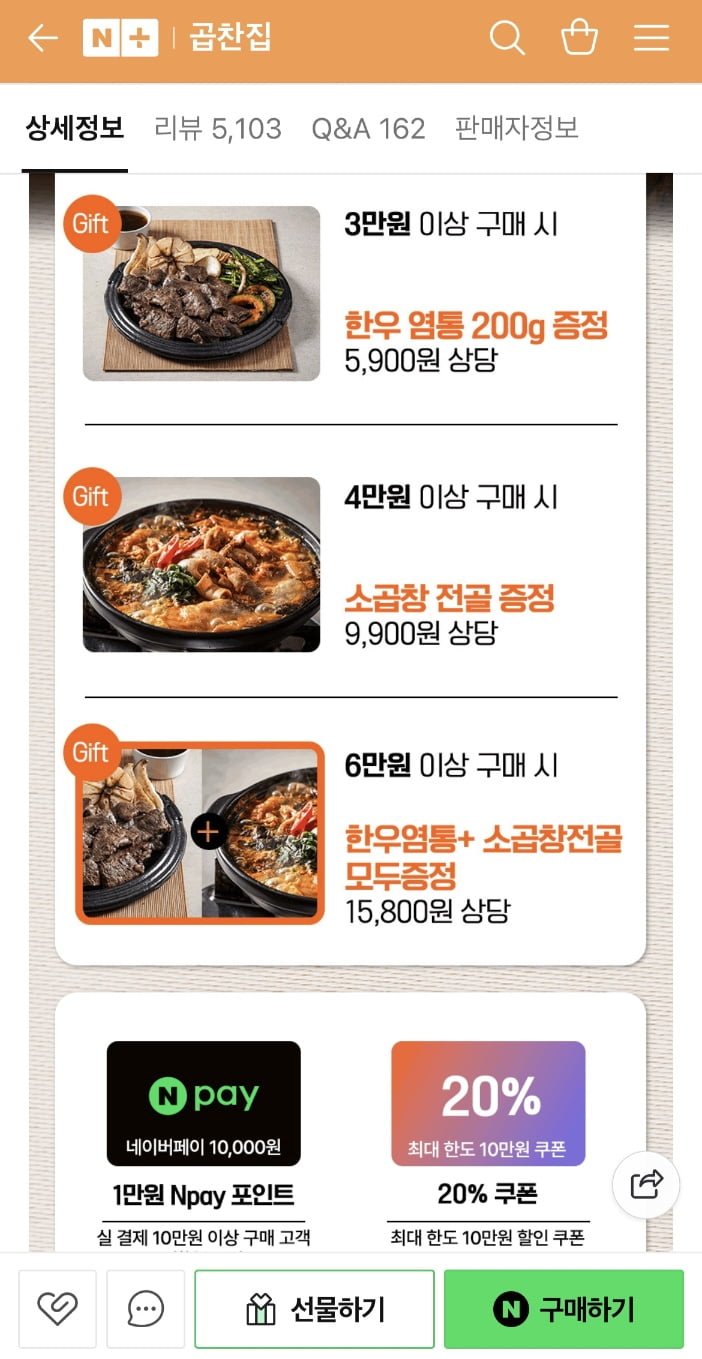Image resolution: width=702 pixels, height=1359 pixels.
Task: Tap 구매하기 to buy now
Action: click(x=564, y=1308)
